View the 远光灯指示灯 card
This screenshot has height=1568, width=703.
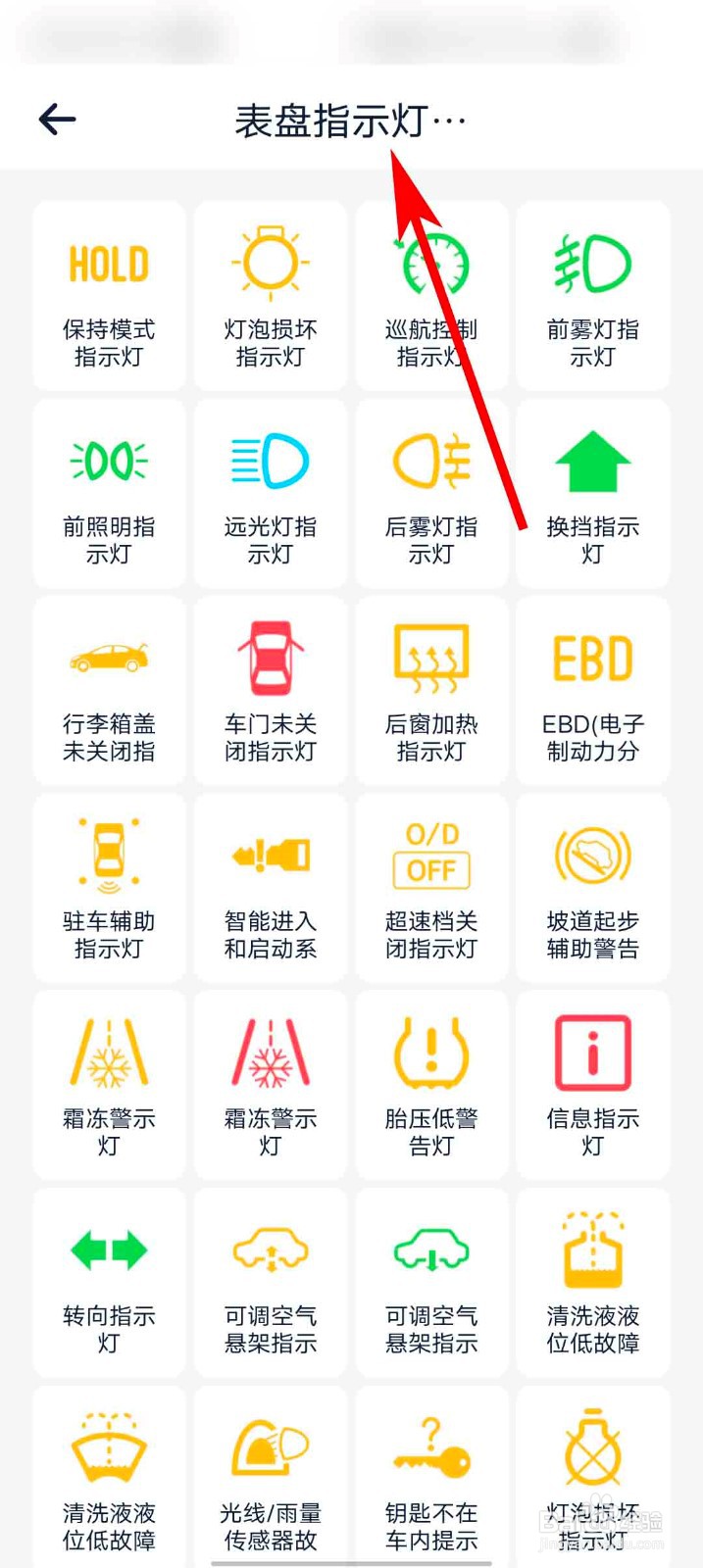pyautogui.click(x=271, y=493)
